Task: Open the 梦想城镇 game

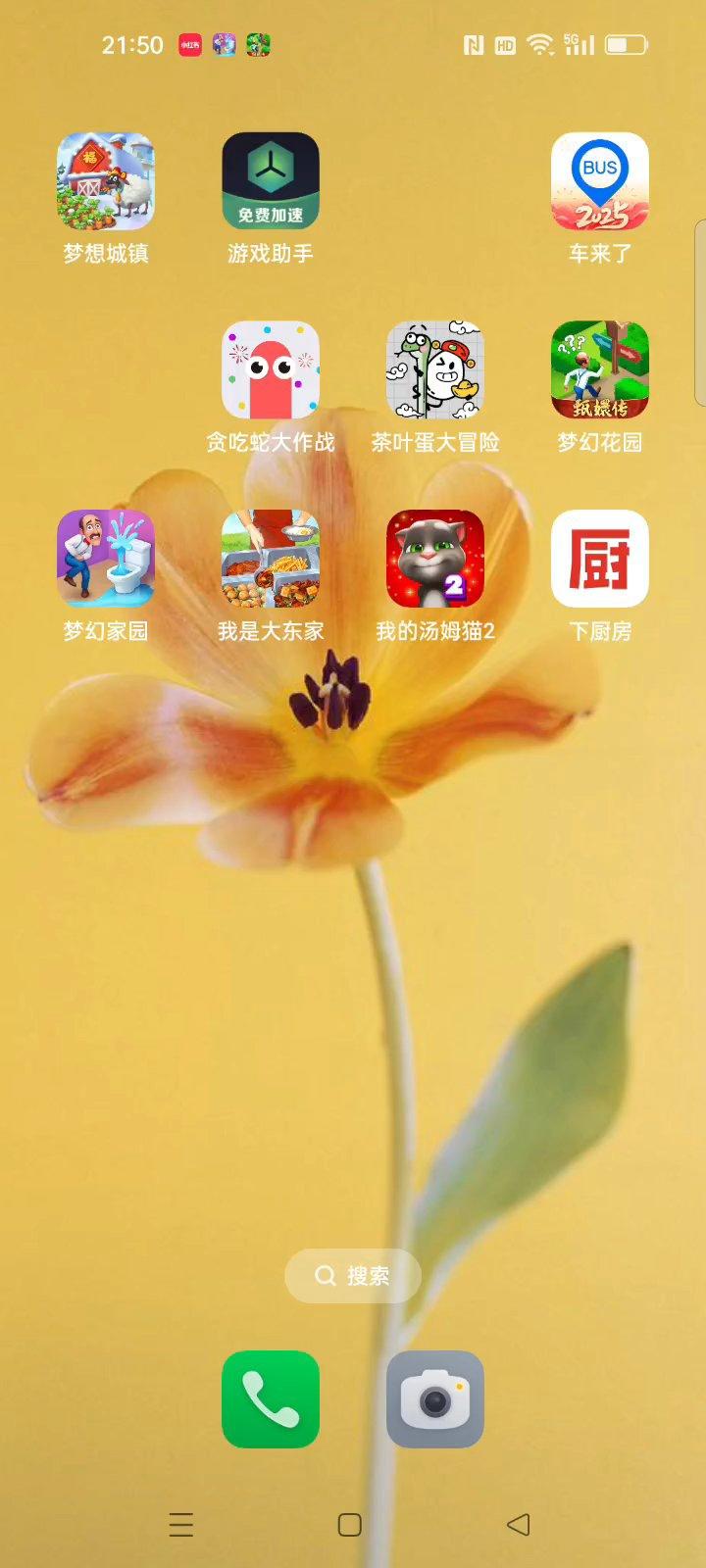Action: 106,182
